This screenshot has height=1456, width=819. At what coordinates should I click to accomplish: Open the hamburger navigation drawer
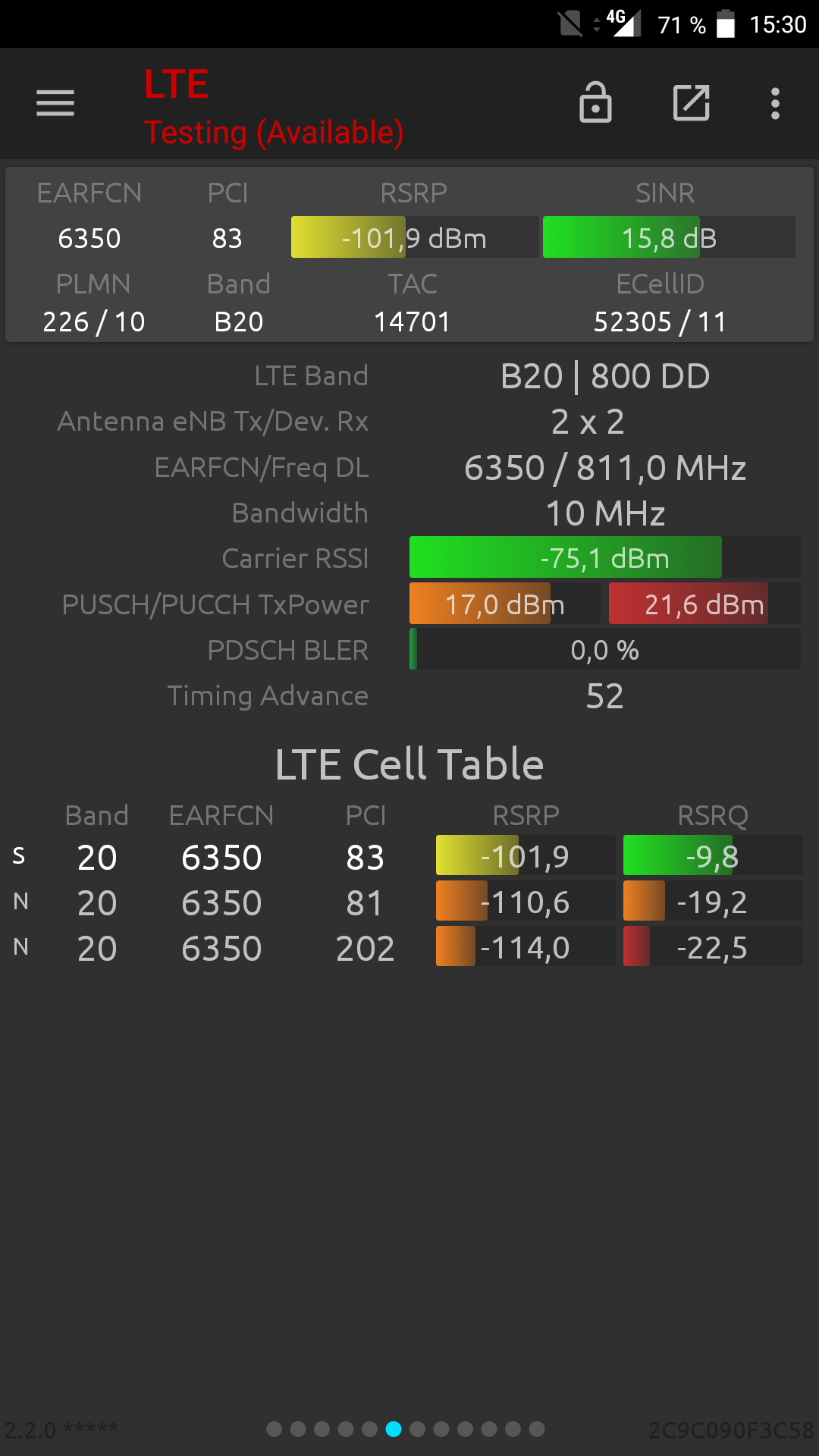click(x=55, y=103)
